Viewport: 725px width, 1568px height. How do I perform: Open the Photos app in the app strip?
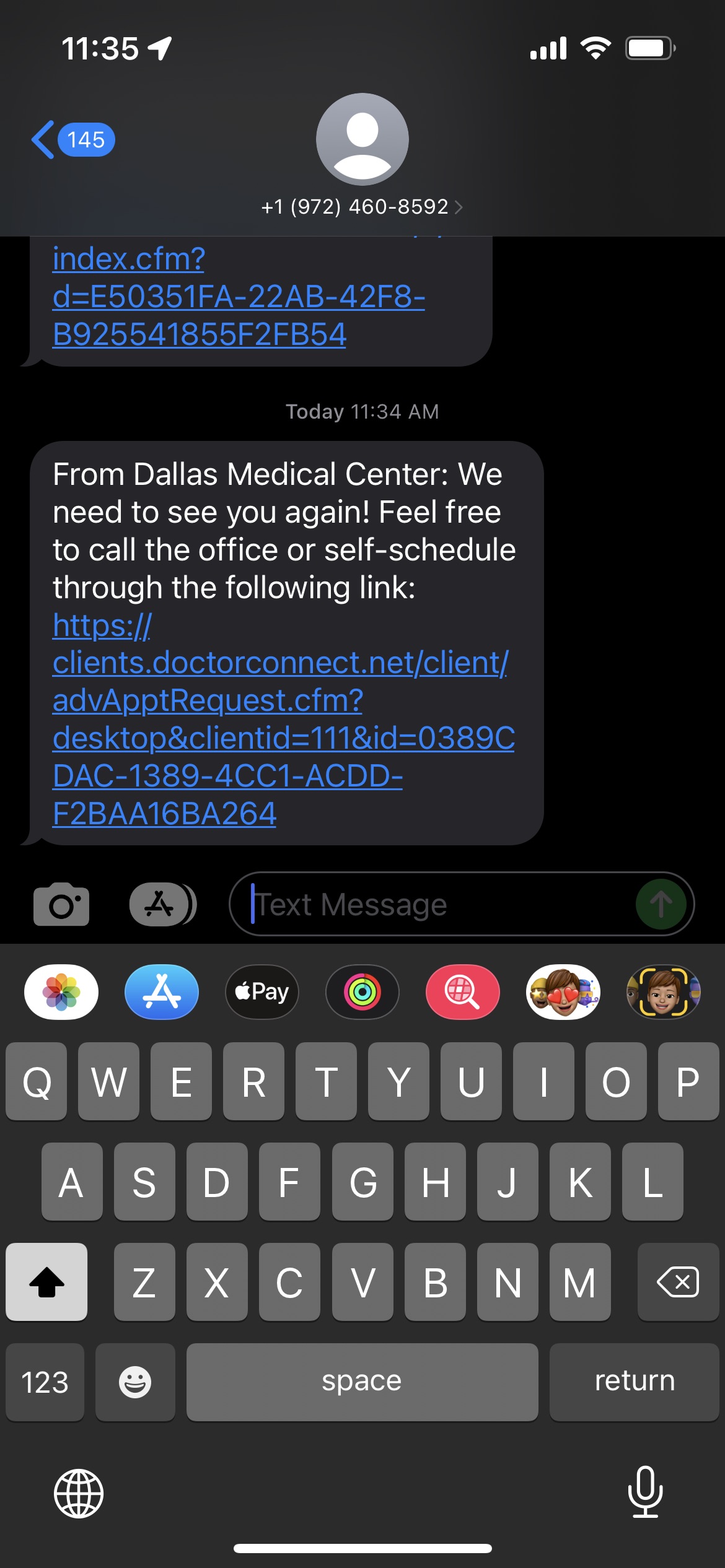coord(61,991)
